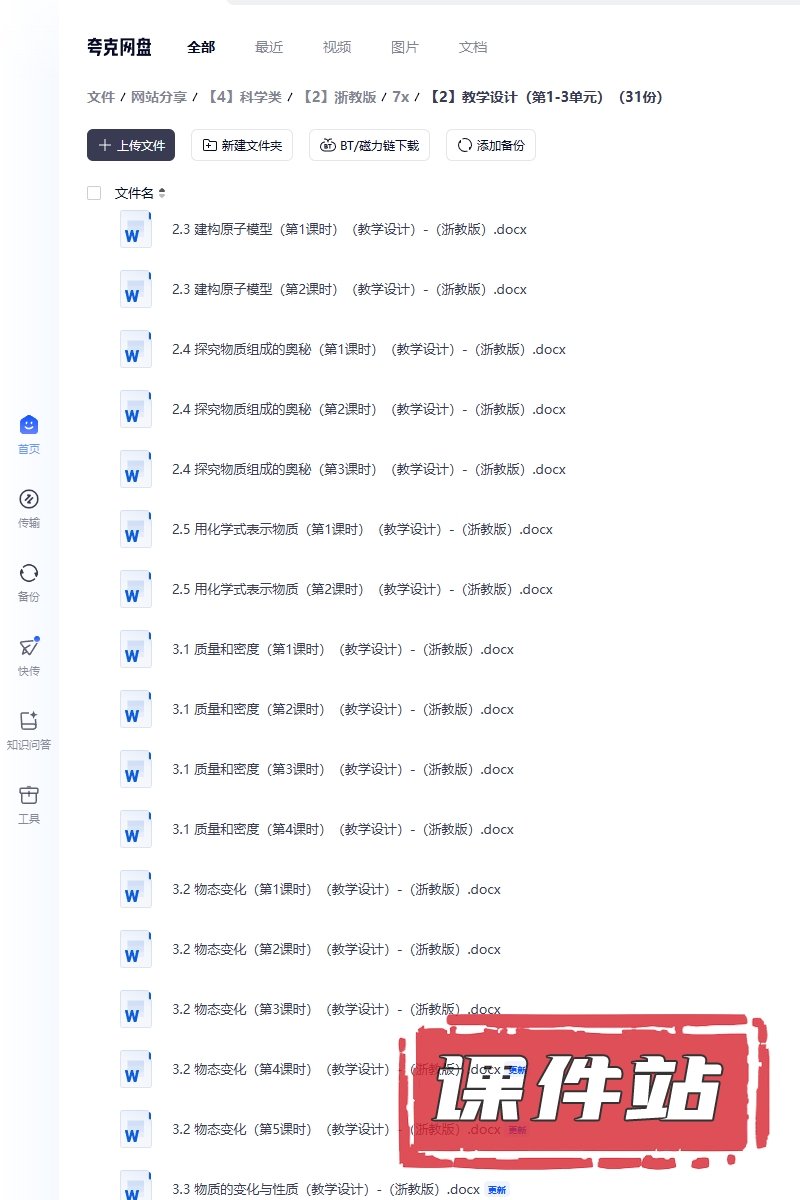The height and width of the screenshot is (1200, 800).
Task: Switch to the 文档 tab
Action: coord(473,47)
